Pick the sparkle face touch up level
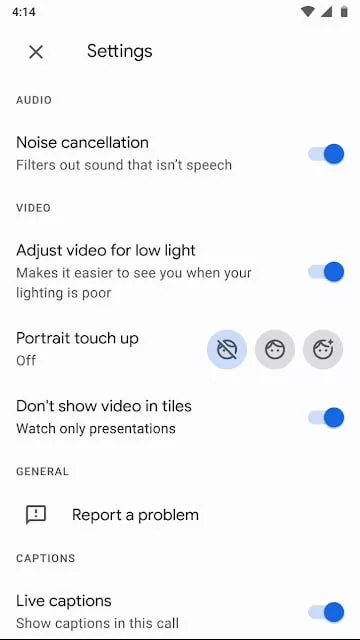Image resolution: width=360 pixels, height=640 pixels. [323, 349]
